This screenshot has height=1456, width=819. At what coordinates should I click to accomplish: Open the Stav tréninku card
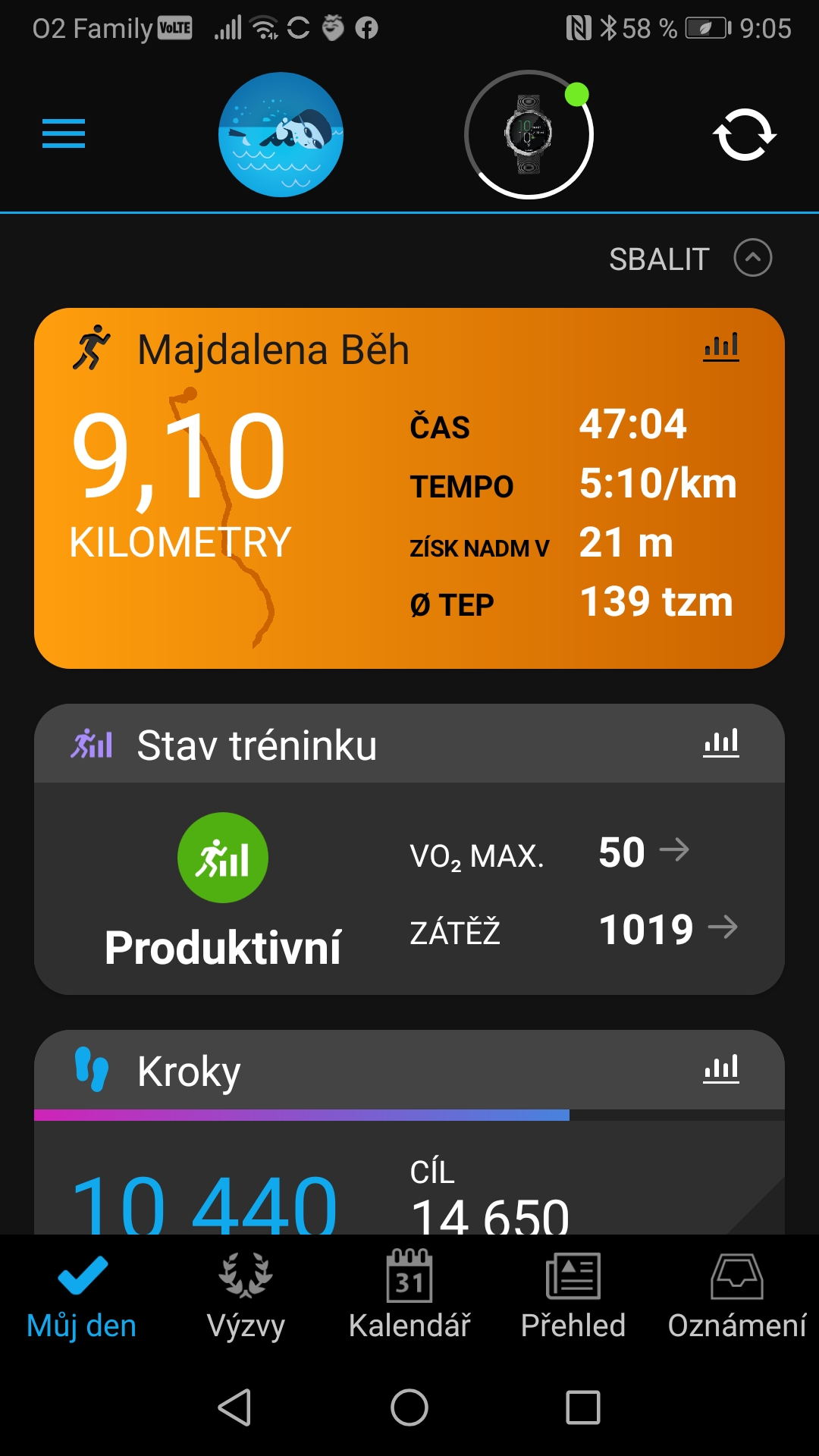click(409, 849)
